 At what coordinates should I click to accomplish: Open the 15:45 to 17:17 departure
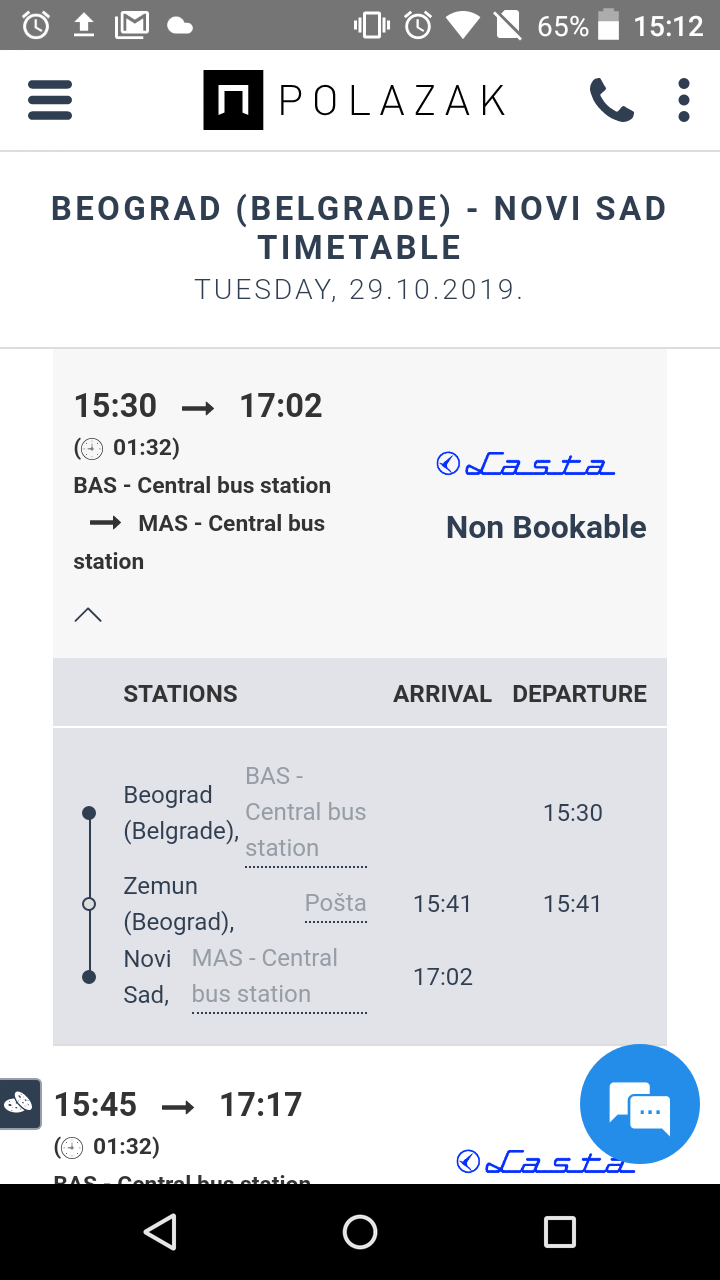[178, 1105]
